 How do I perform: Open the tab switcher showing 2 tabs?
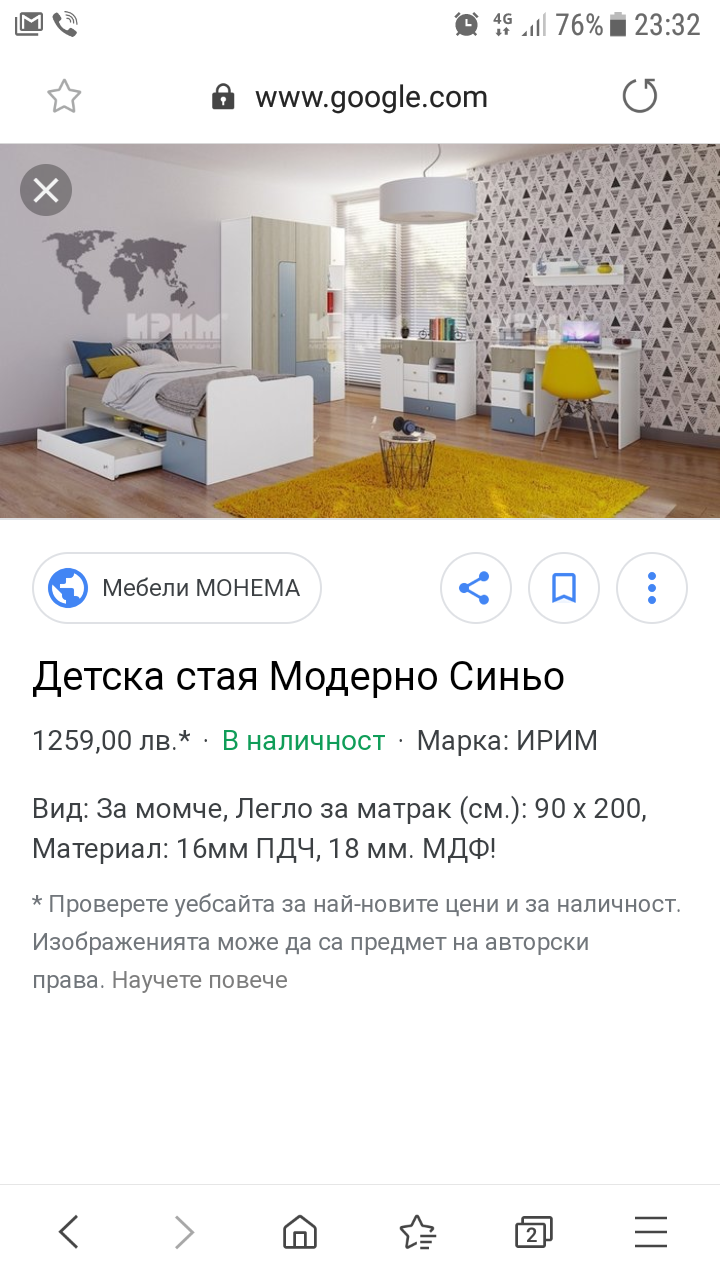[x=533, y=1232]
